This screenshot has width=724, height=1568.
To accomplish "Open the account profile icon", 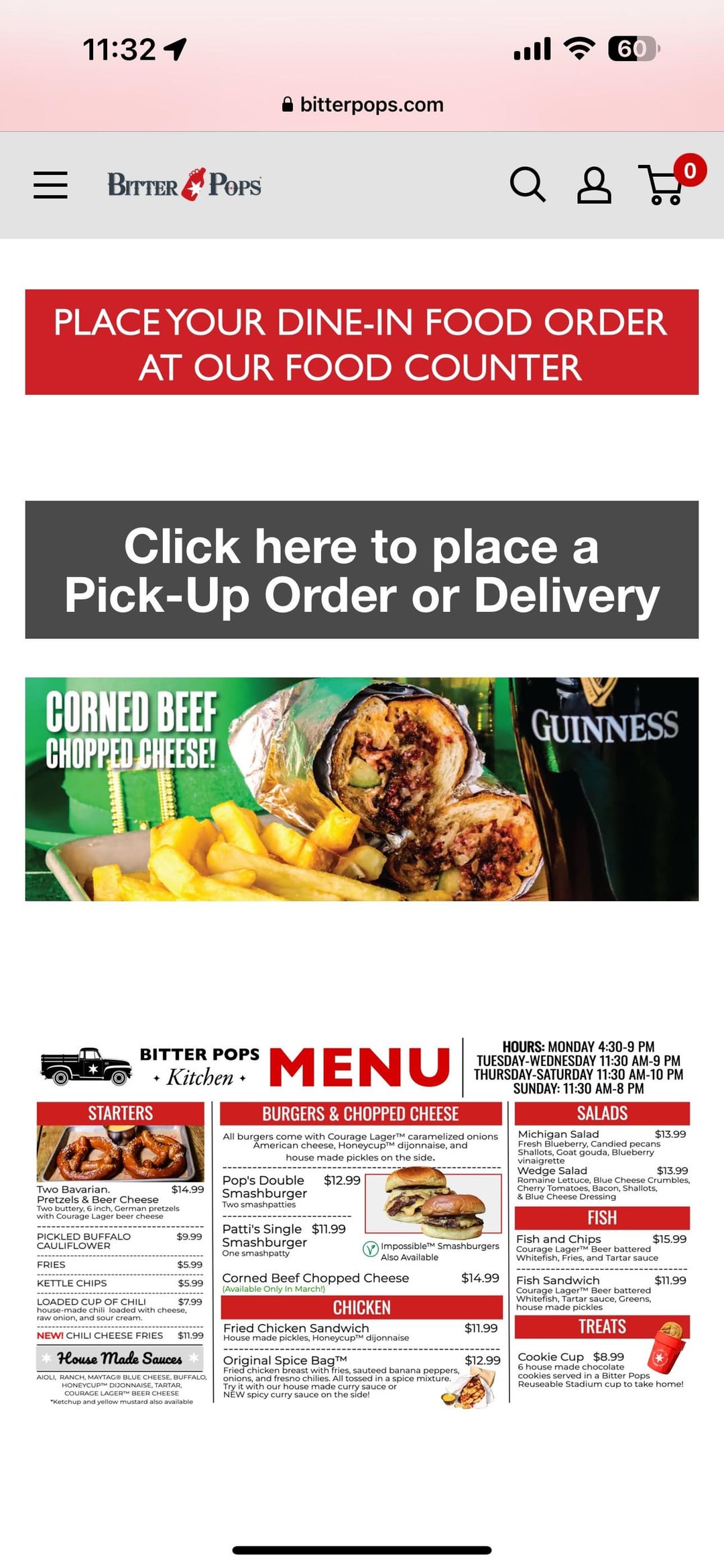I will (594, 186).
